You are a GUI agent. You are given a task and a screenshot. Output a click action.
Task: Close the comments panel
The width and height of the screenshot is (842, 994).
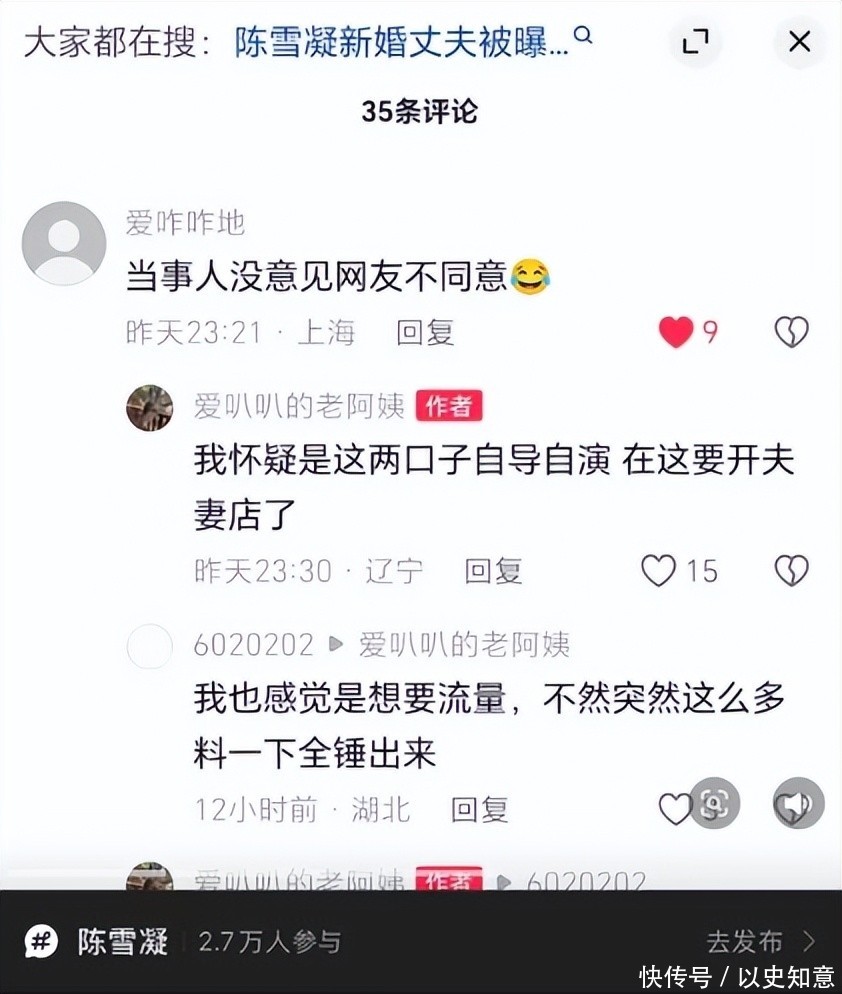(799, 41)
